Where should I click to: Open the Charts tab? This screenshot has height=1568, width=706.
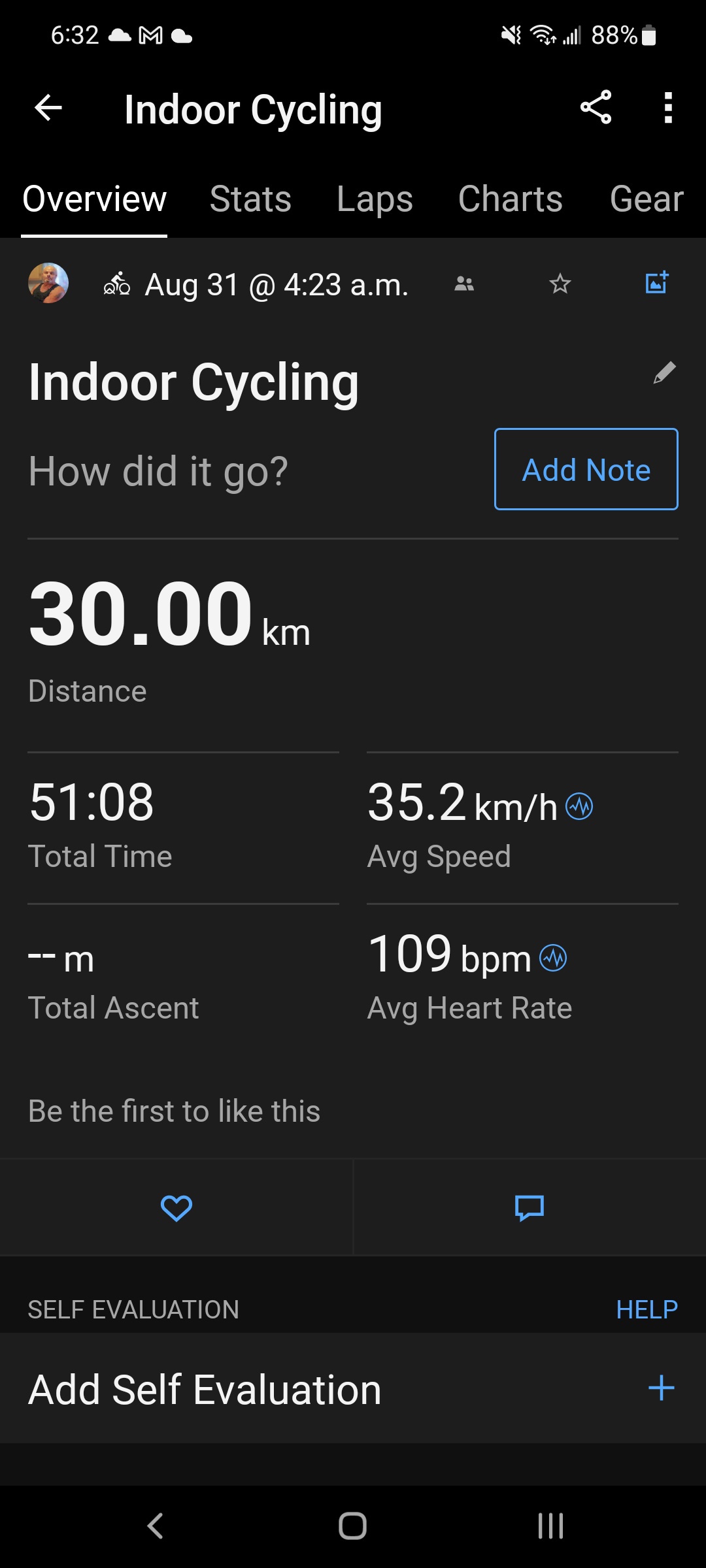click(x=510, y=199)
